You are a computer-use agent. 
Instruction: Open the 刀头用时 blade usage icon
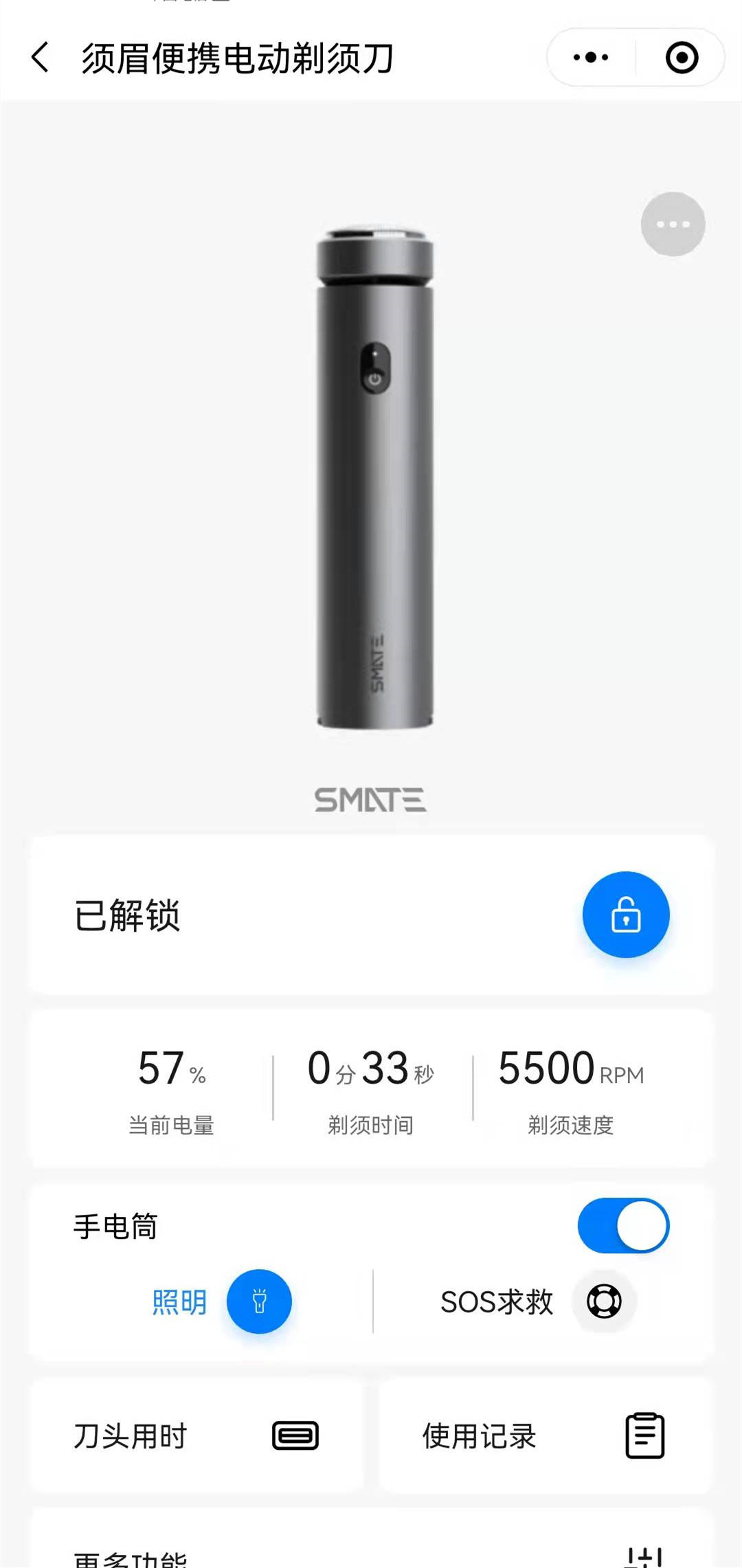[x=295, y=1435]
